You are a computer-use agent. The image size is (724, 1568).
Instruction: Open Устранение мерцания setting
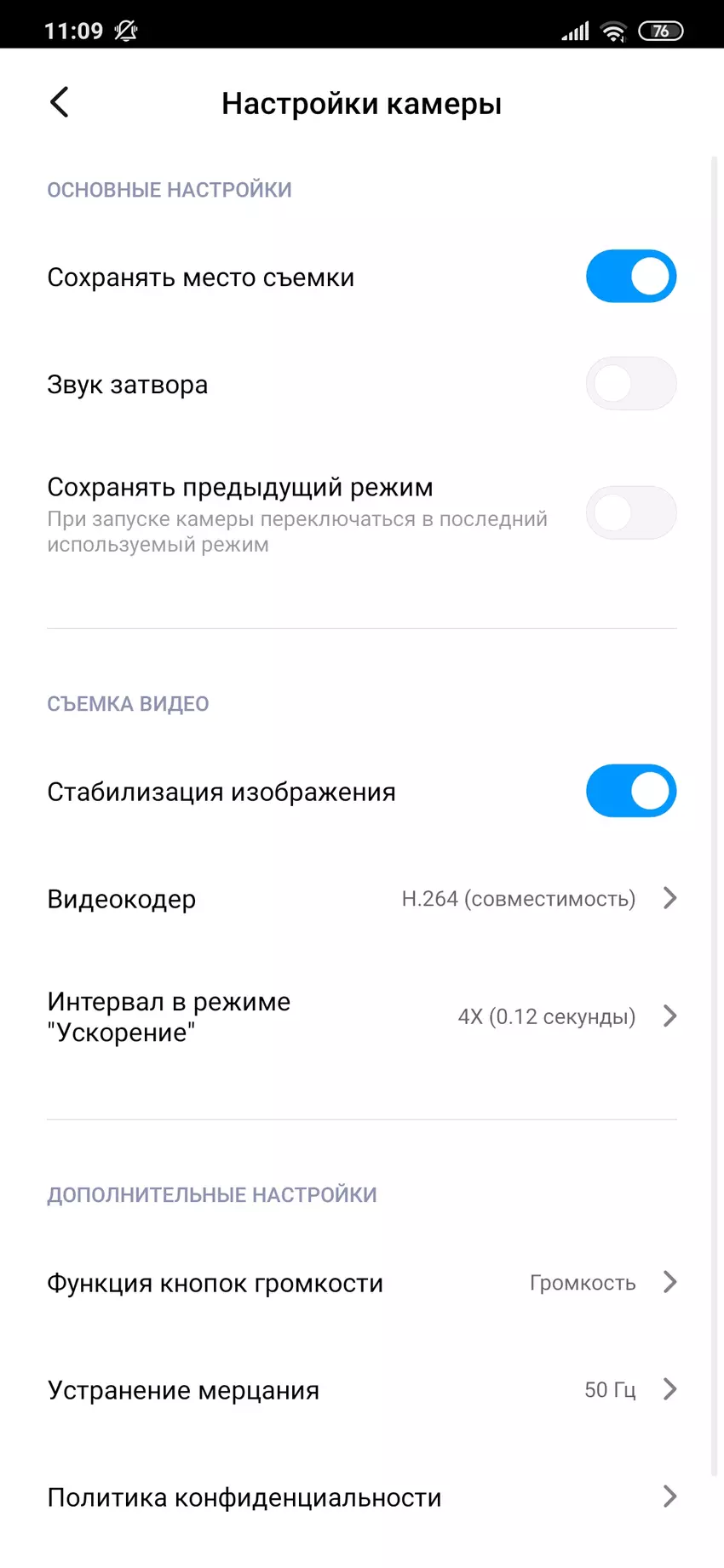[x=362, y=1390]
